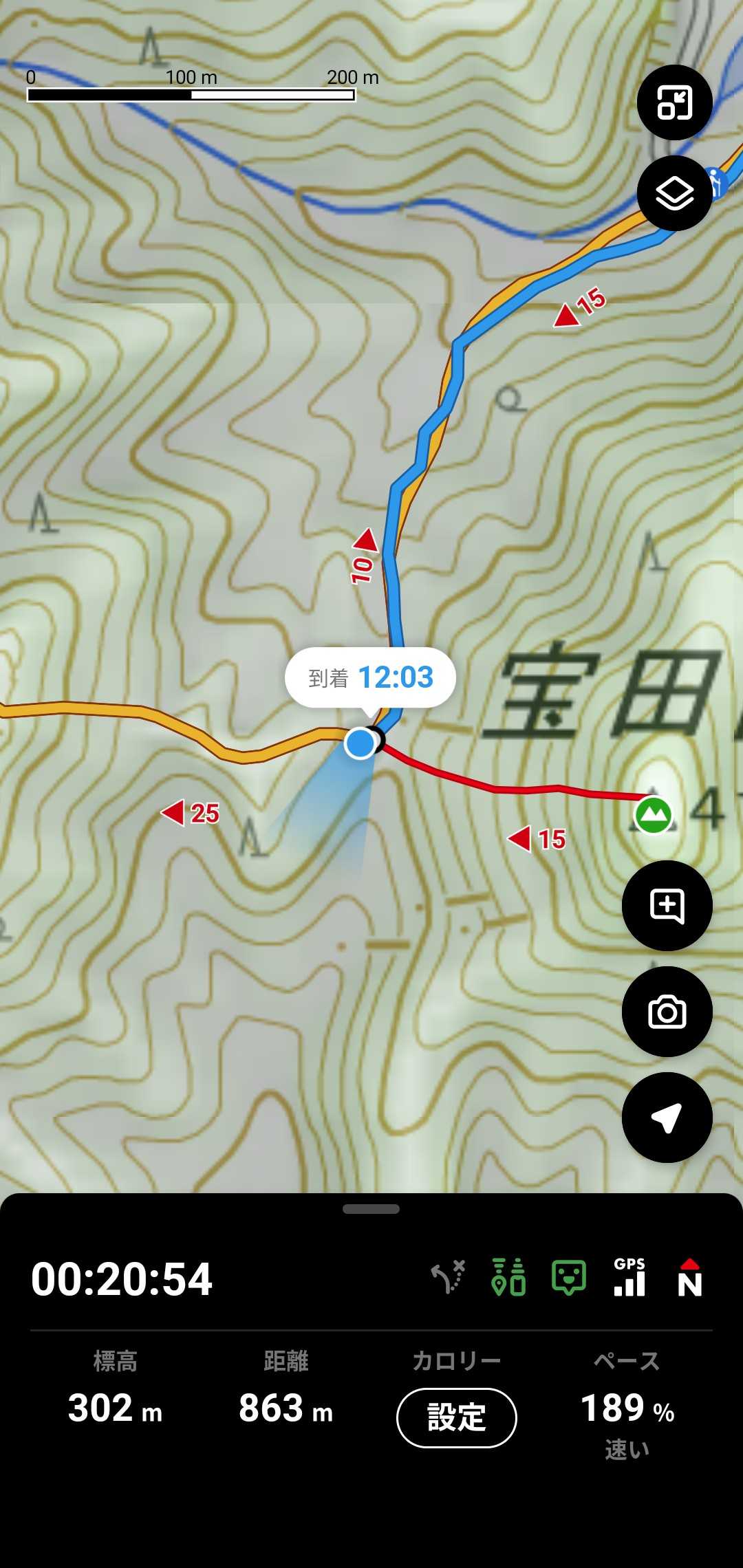The image size is (743, 1568).
Task: Add a field memo to the map
Action: pos(667,906)
